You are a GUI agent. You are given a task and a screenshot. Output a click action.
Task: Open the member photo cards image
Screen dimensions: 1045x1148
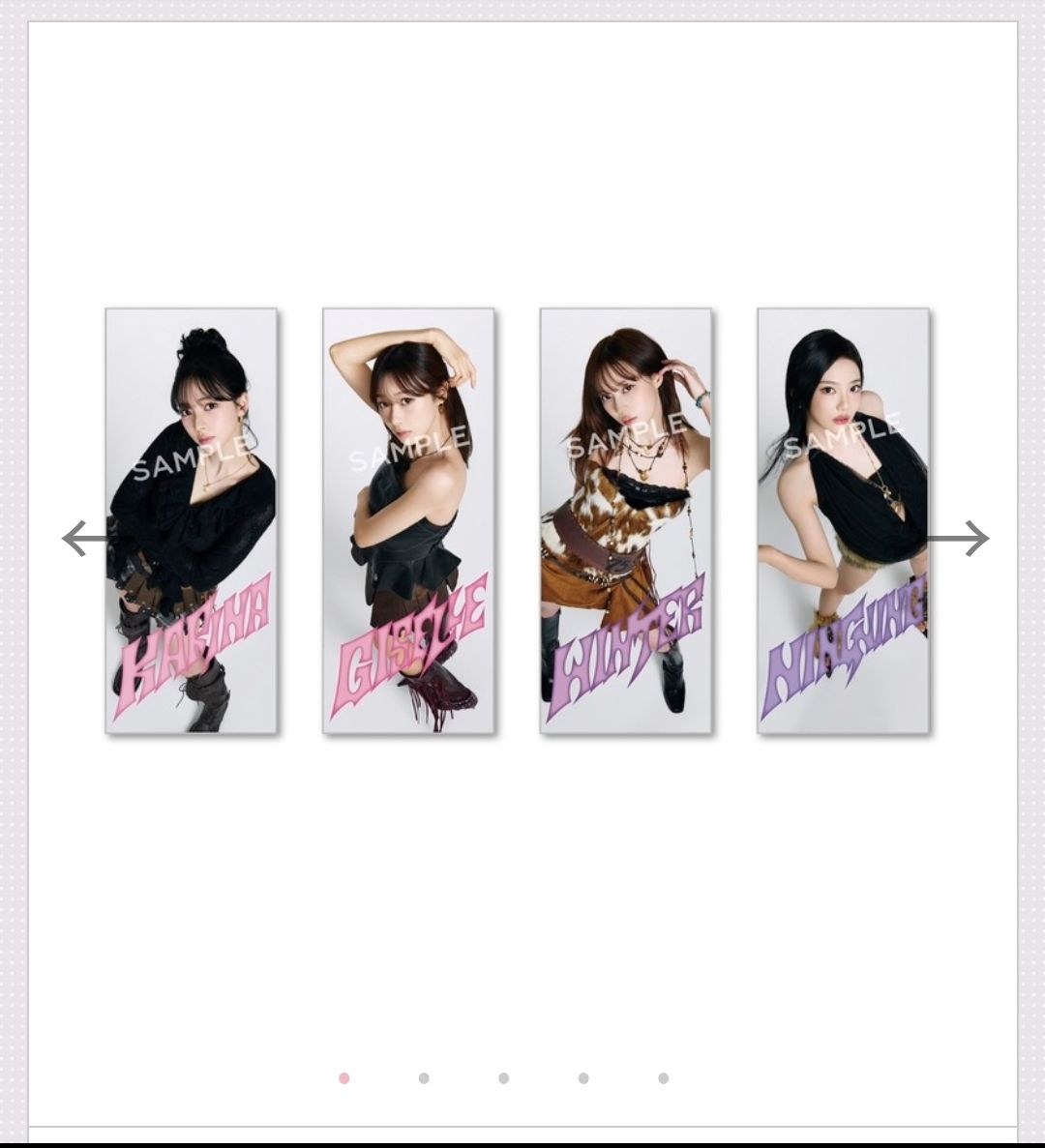click(x=518, y=522)
